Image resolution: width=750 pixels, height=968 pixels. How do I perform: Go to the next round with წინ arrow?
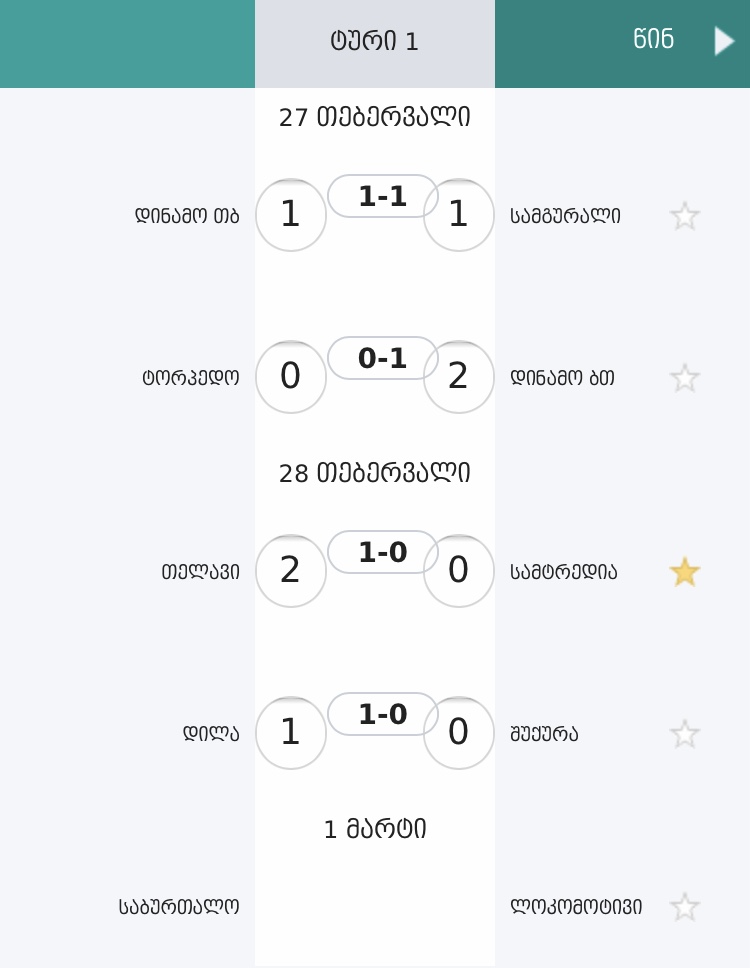(x=724, y=41)
